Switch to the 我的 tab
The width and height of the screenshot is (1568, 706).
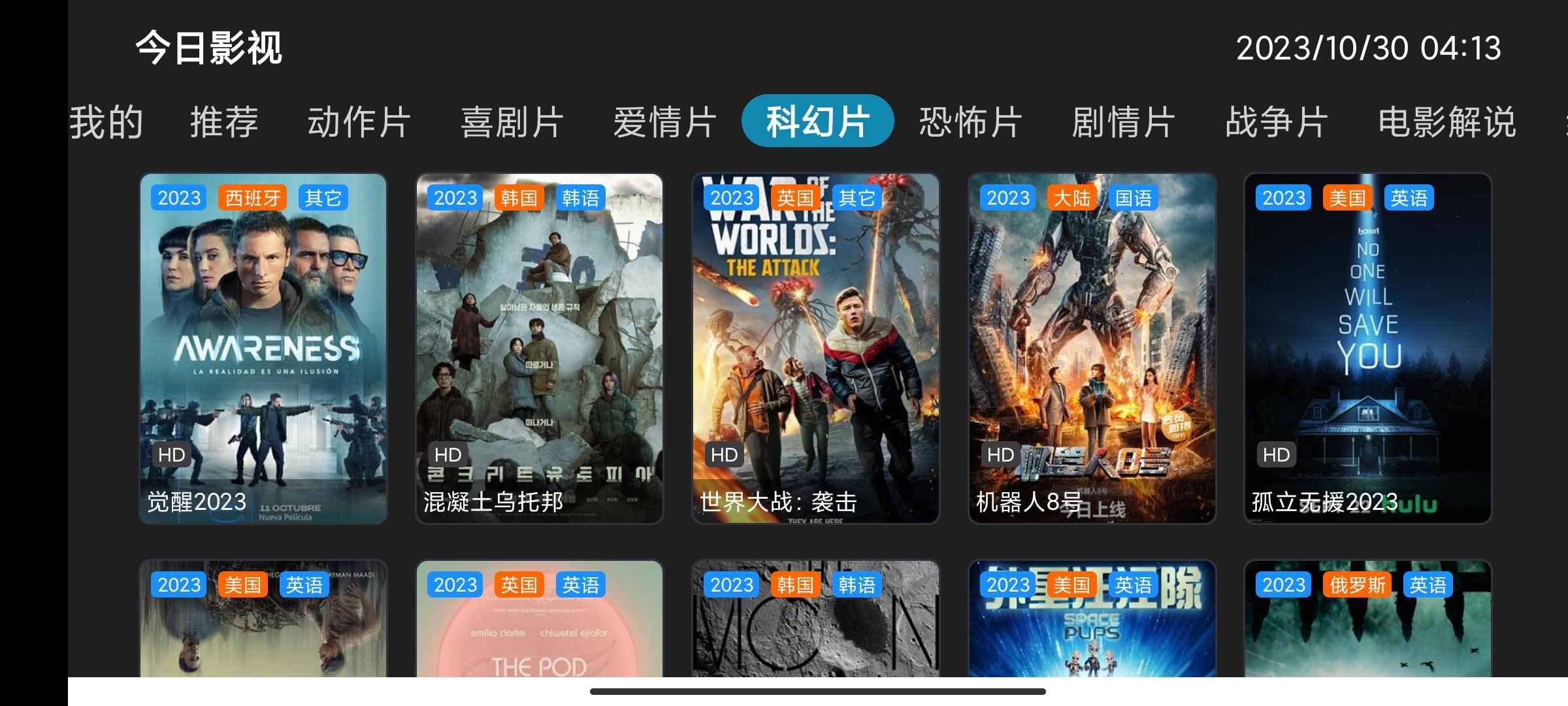(106, 122)
